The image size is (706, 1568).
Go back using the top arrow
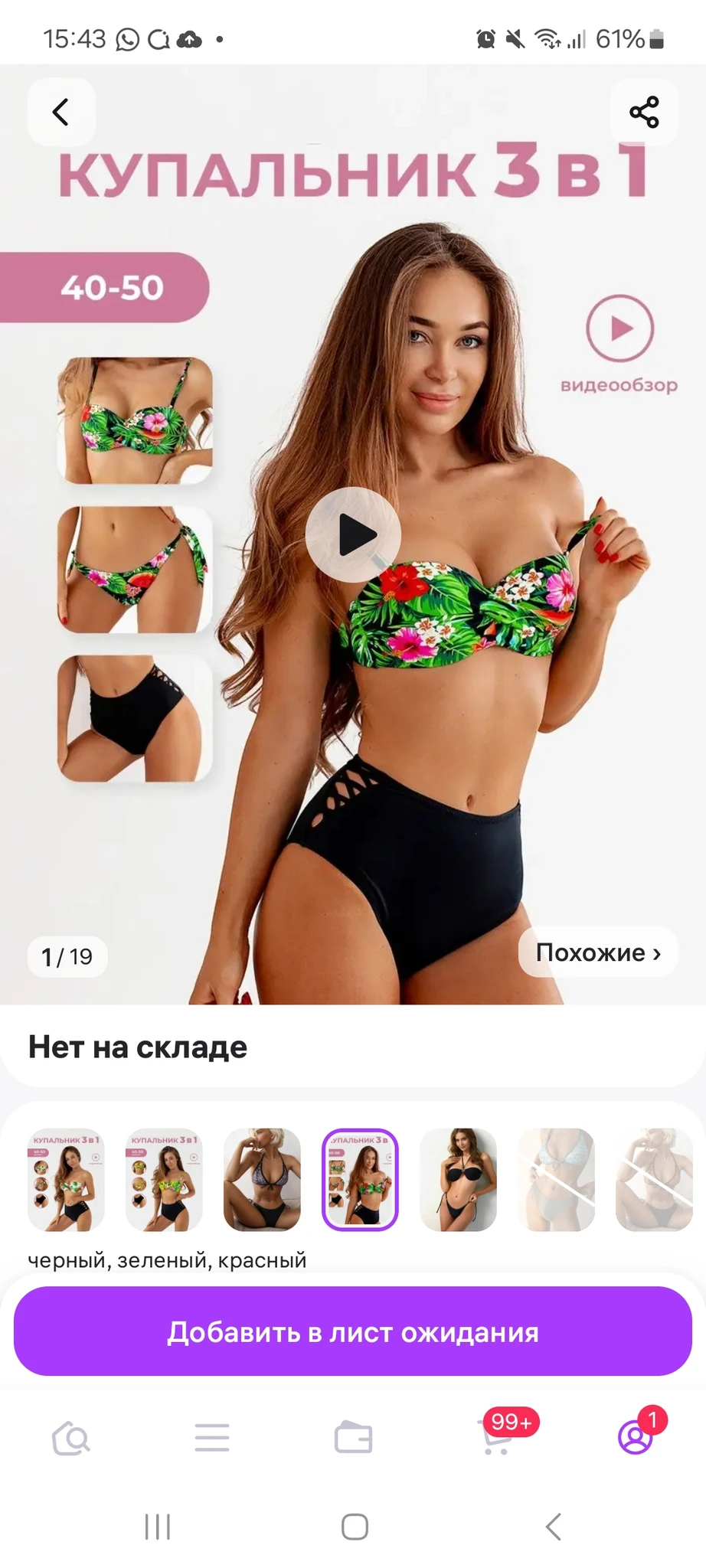[61, 112]
